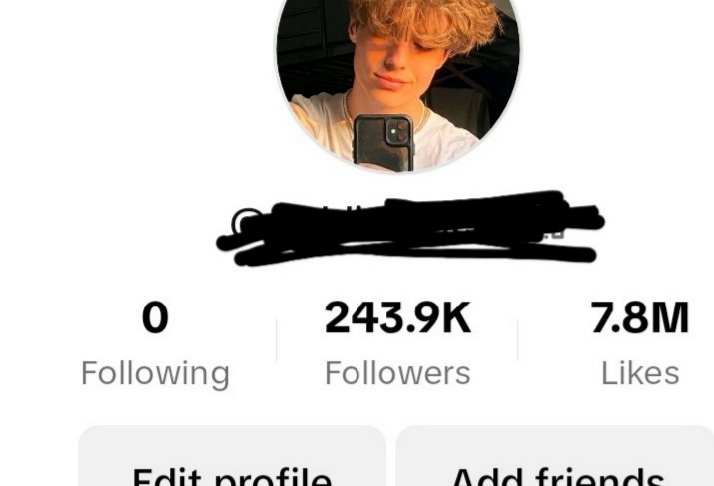
Task: Open the 243.9K Followers list
Action: (x=397, y=345)
